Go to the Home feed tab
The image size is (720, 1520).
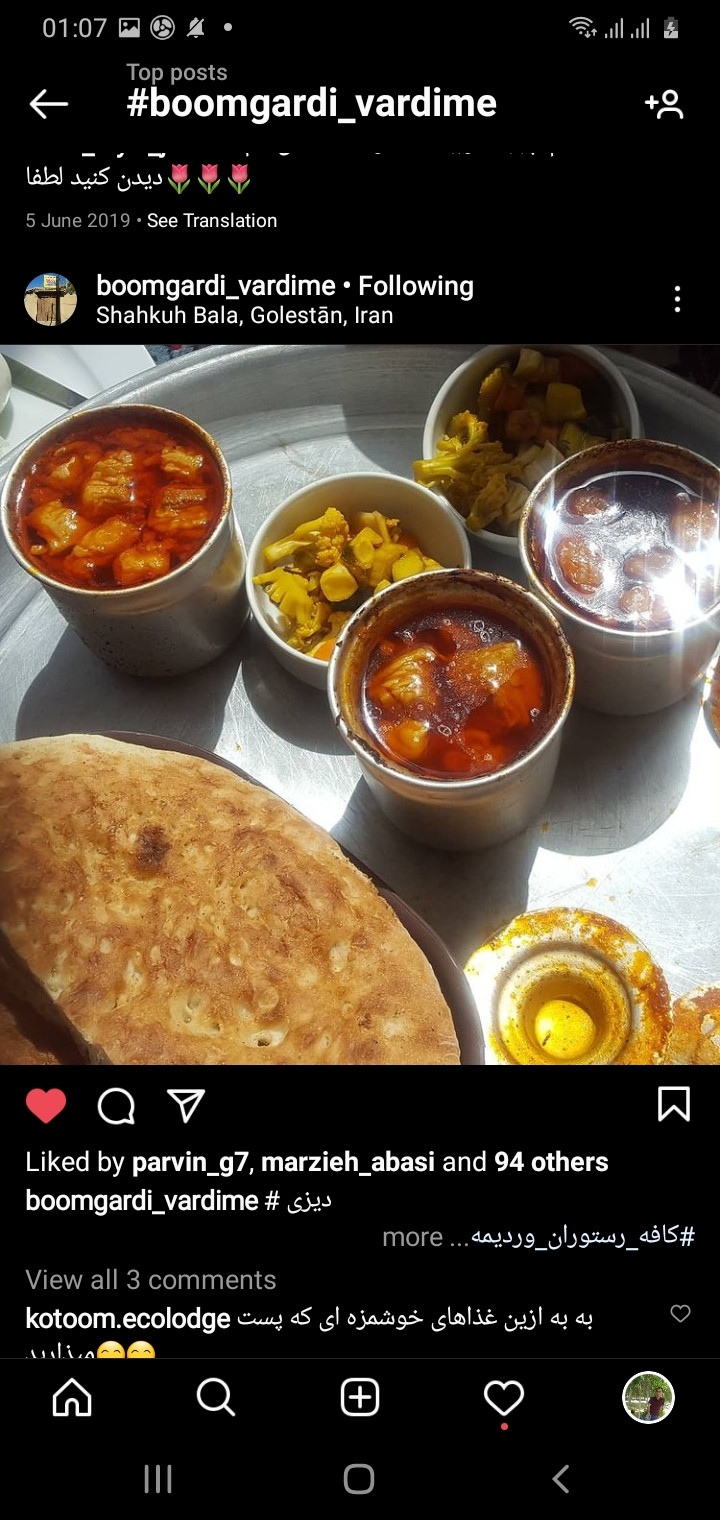point(72,1397)
